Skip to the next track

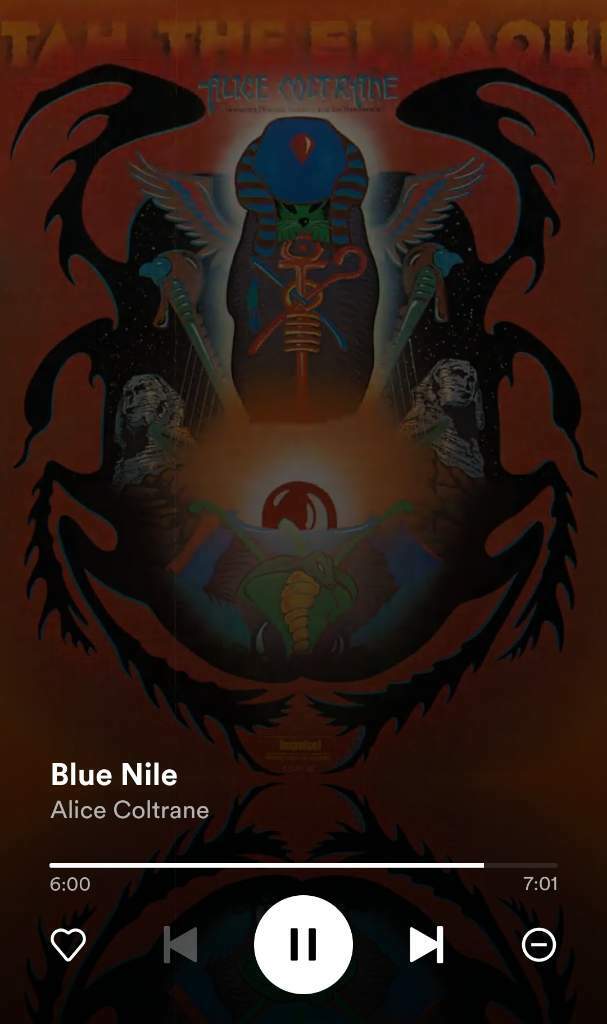click(x=427, y=944)
